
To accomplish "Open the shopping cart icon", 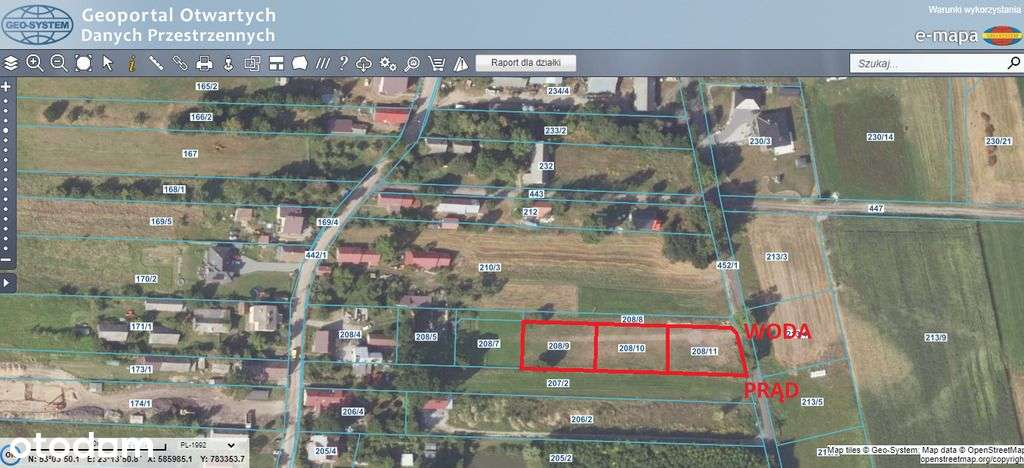I will point(436,63).
